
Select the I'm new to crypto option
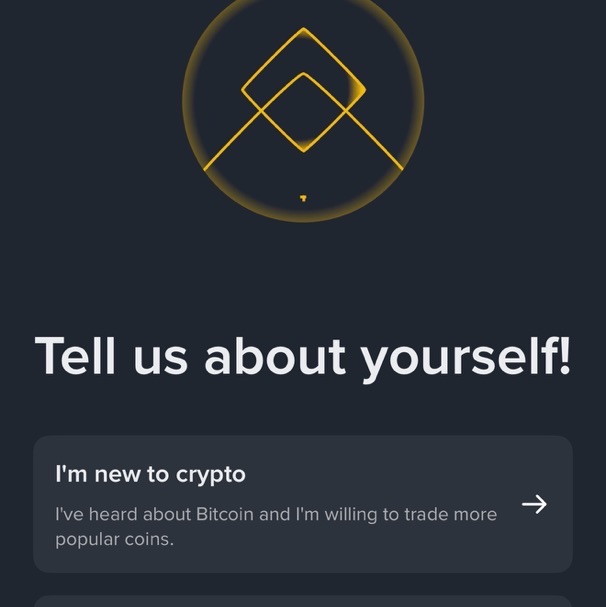[302, 503]
